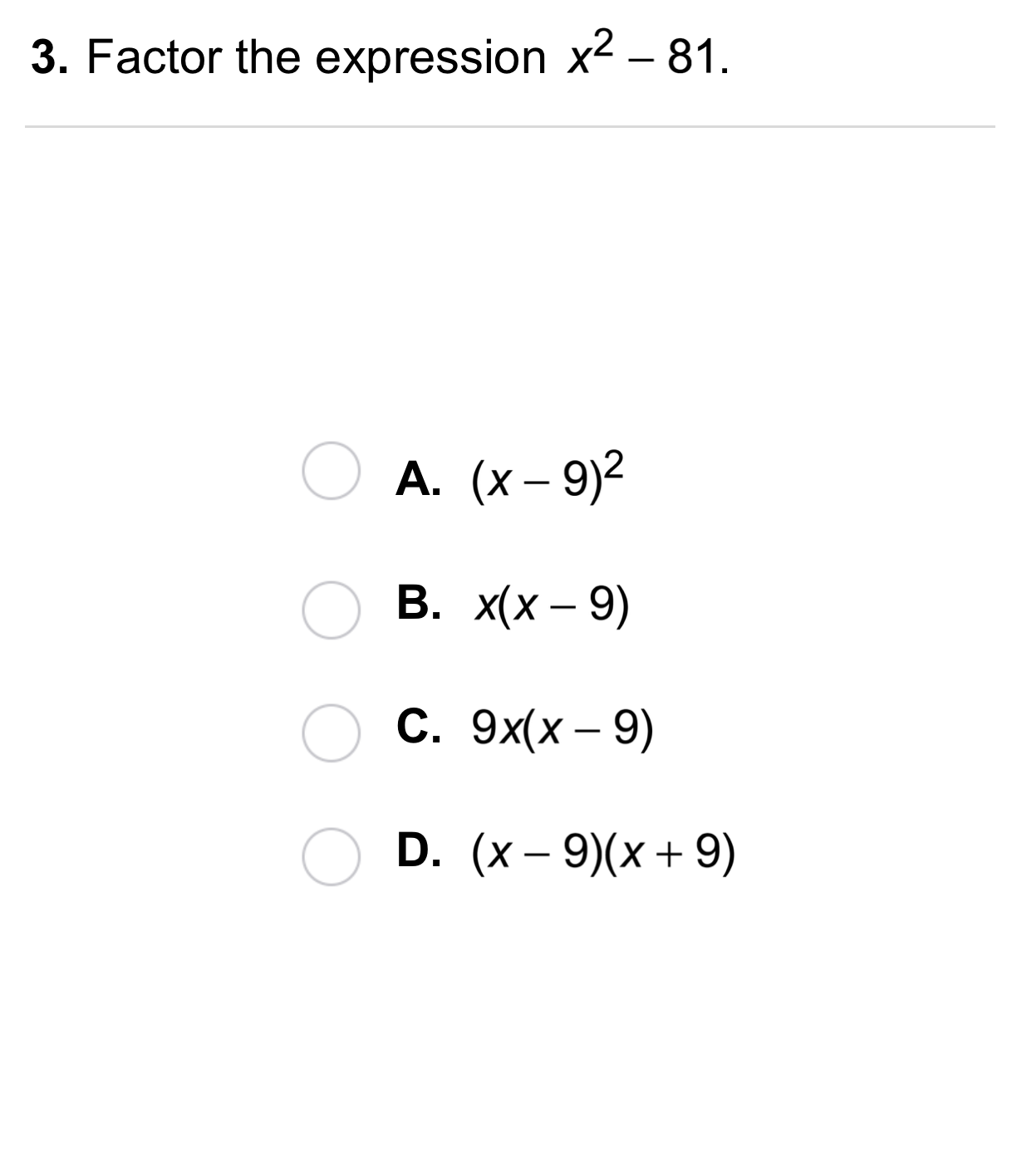Mark option D, (x – 9)(x + 9)
Image resolution: width=1012 pixels, height=1176 pixels.
(331, 856)
